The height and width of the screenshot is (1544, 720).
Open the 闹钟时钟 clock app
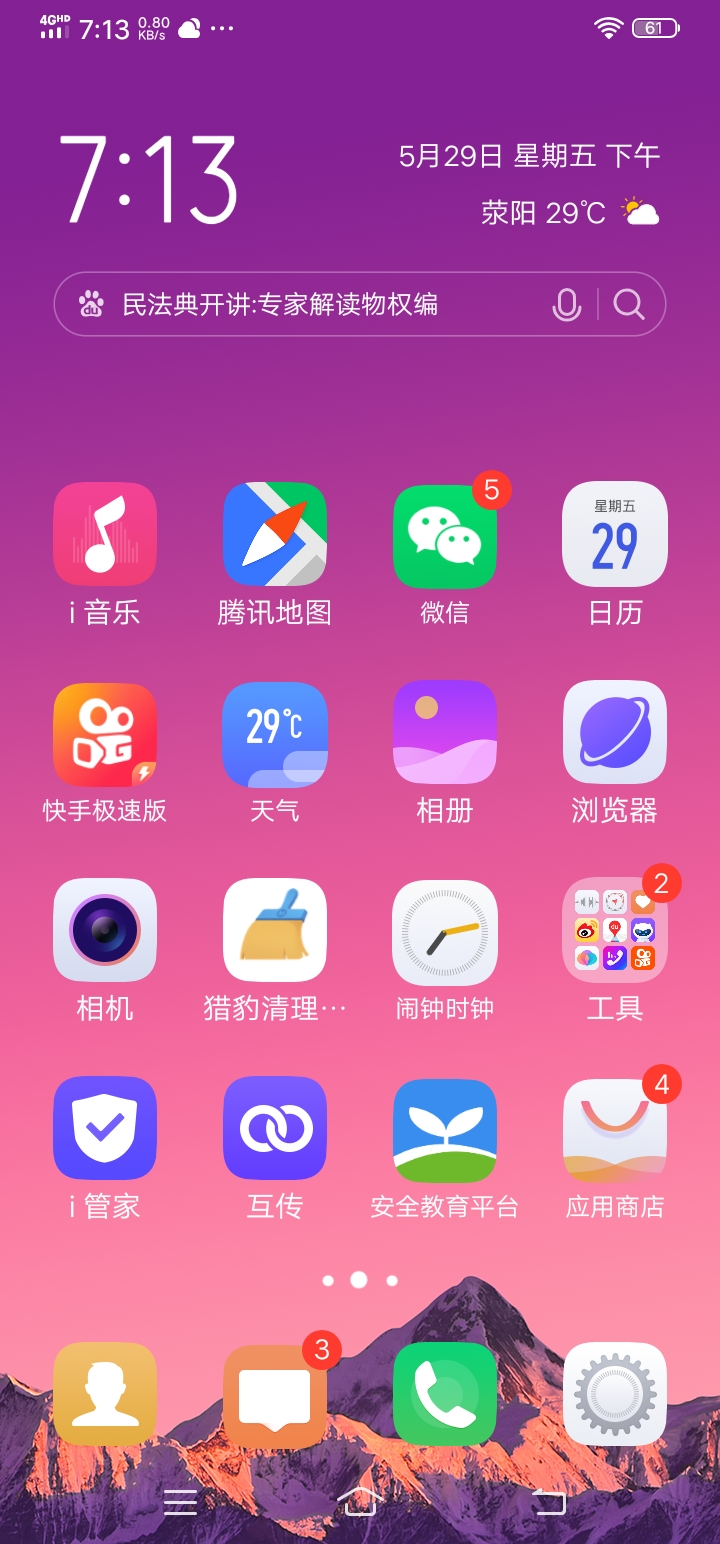(444, 931)
